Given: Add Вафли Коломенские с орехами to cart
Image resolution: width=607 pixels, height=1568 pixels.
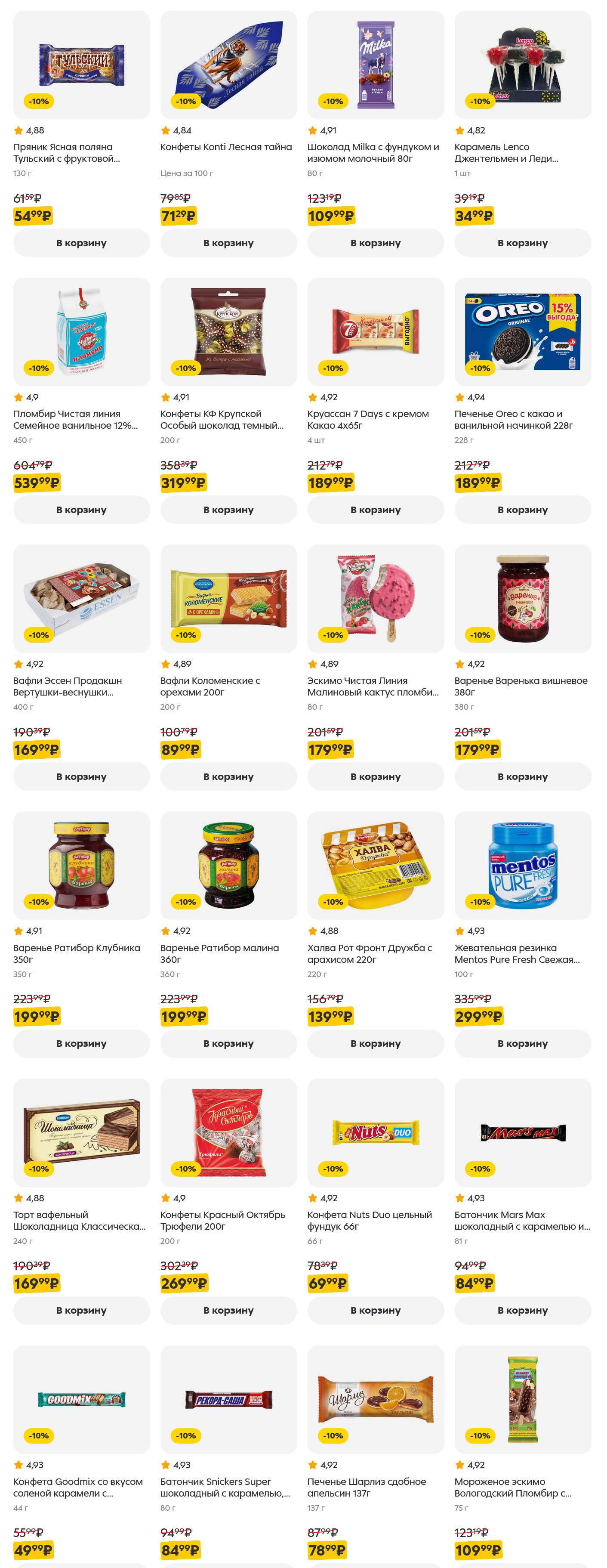Looking at the screenshot, I should coord(228,776).
